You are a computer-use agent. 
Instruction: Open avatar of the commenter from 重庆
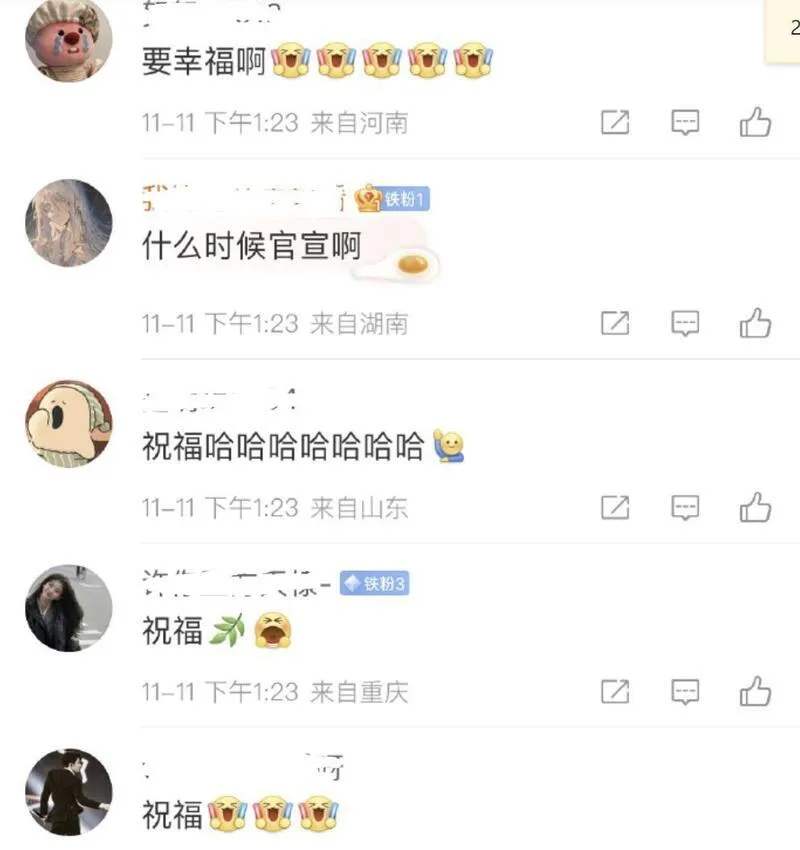click(x=68, y=608)
